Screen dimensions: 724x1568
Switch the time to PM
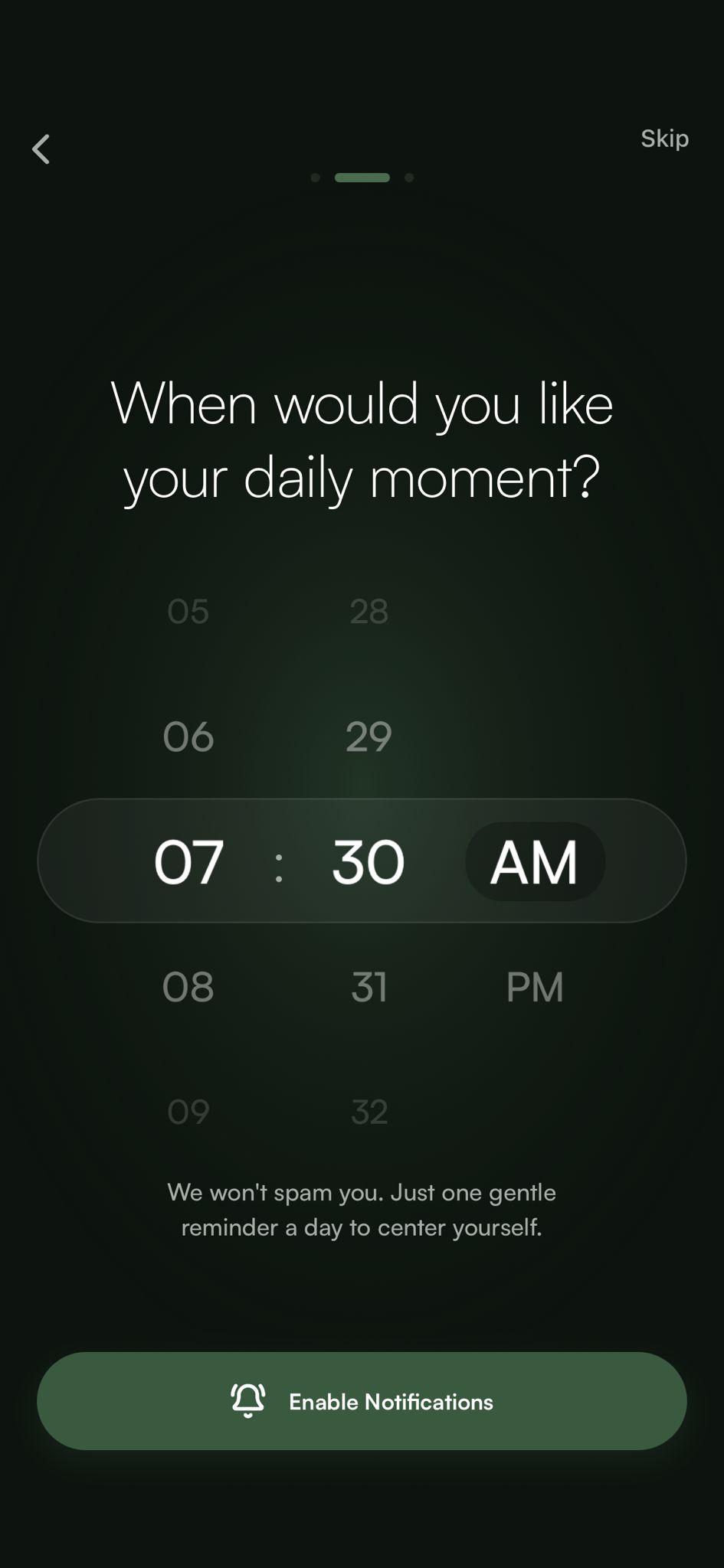point(535,988)
